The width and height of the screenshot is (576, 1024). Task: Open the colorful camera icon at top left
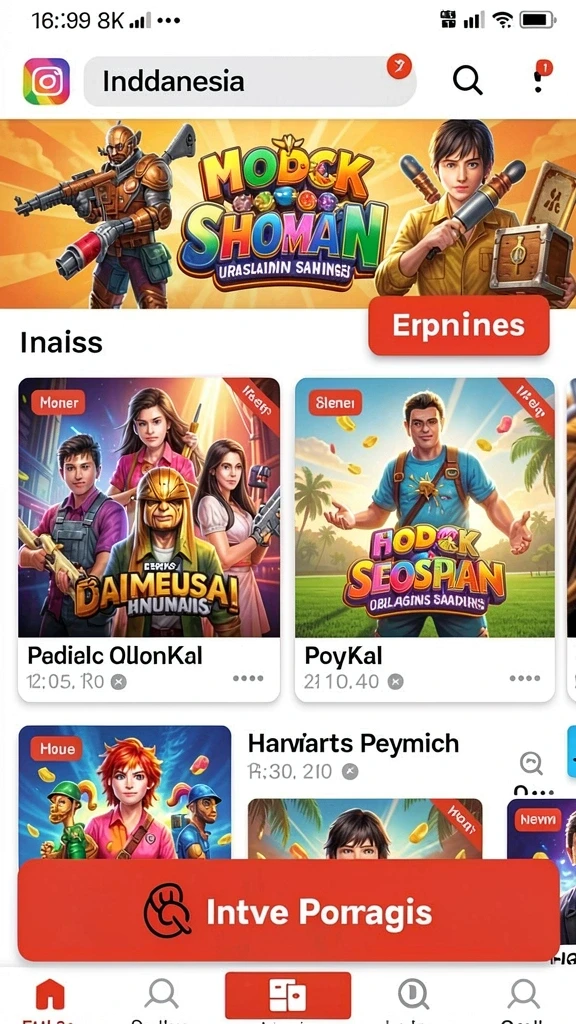coord(46,82)
